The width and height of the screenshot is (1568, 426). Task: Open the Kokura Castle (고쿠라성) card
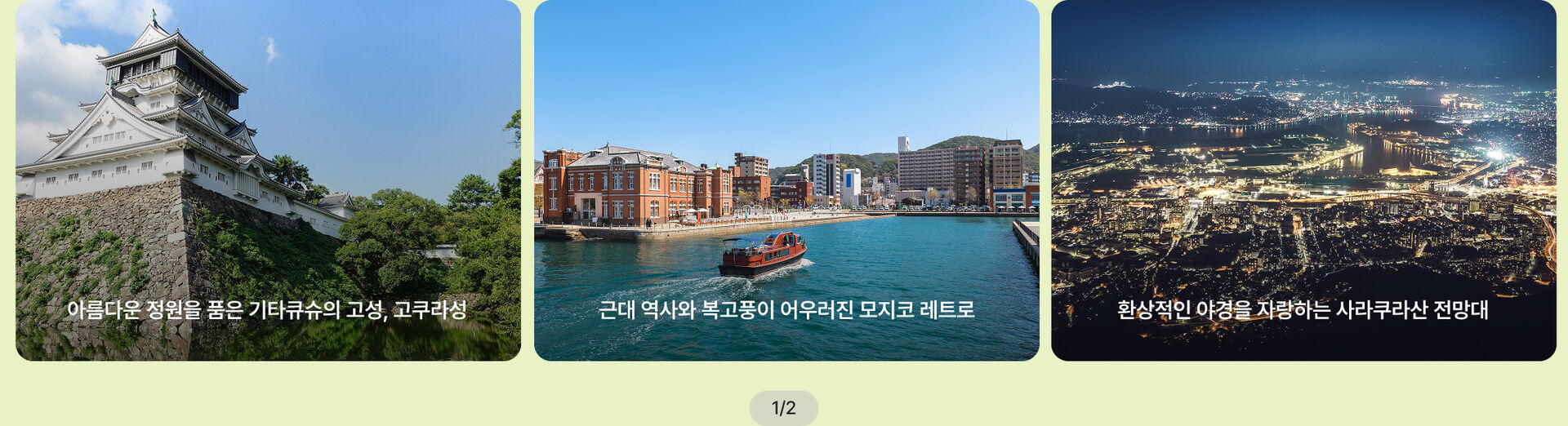pos(268,180)
